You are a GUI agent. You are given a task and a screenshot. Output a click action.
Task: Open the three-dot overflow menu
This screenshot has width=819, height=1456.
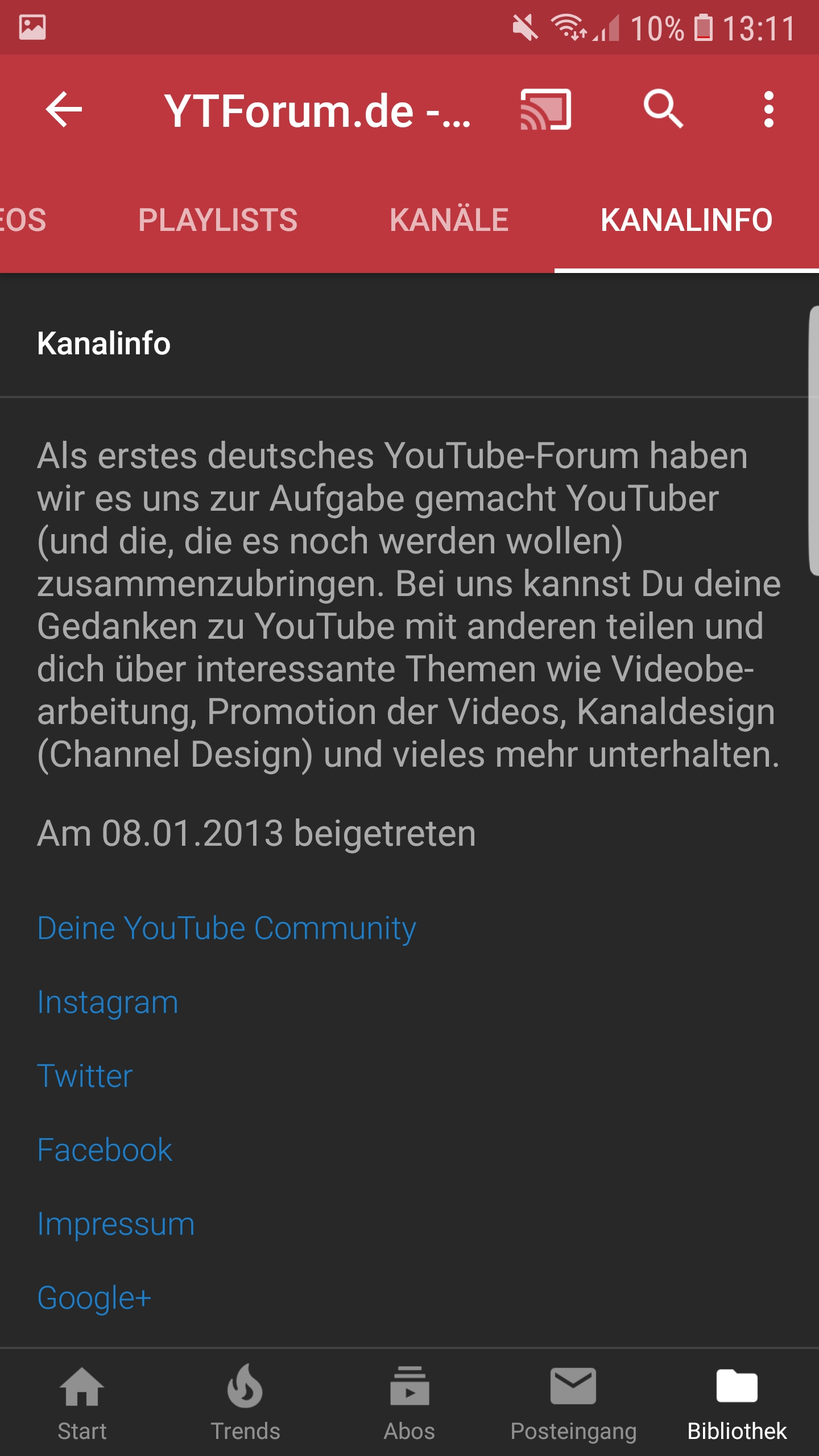769,109
